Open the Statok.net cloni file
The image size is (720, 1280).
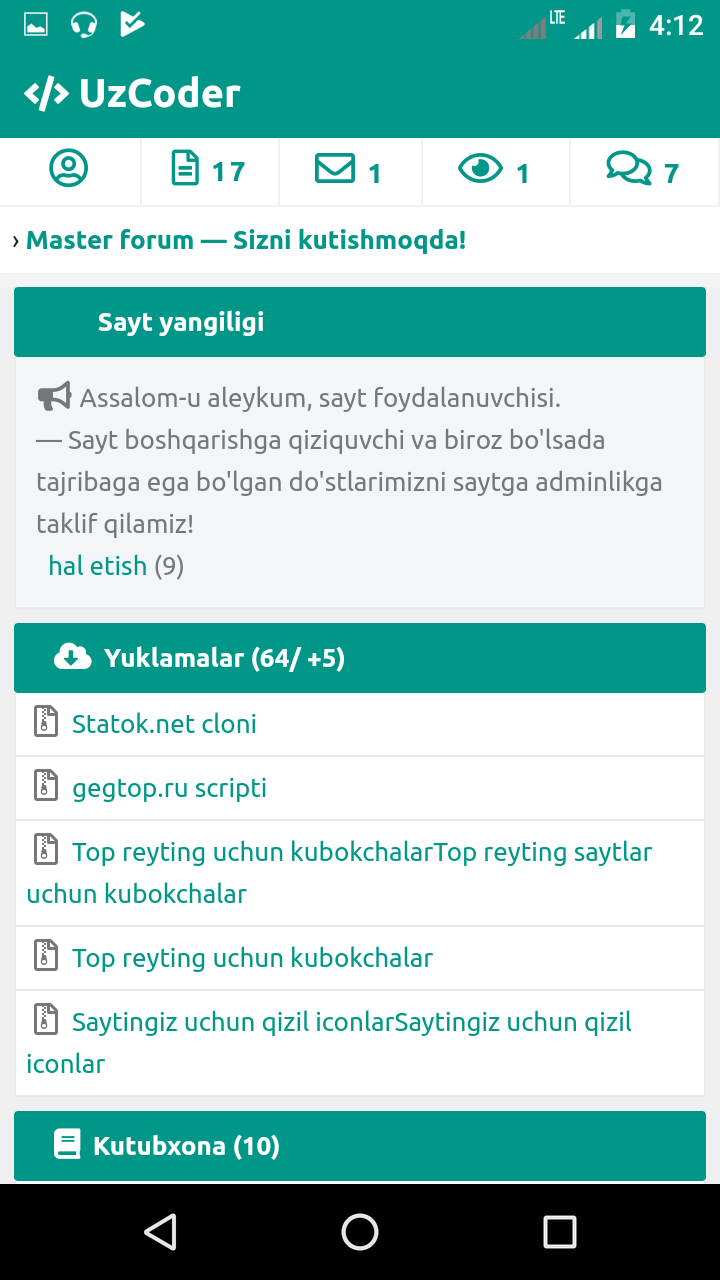pyautogui.click(x=164, y=724)
